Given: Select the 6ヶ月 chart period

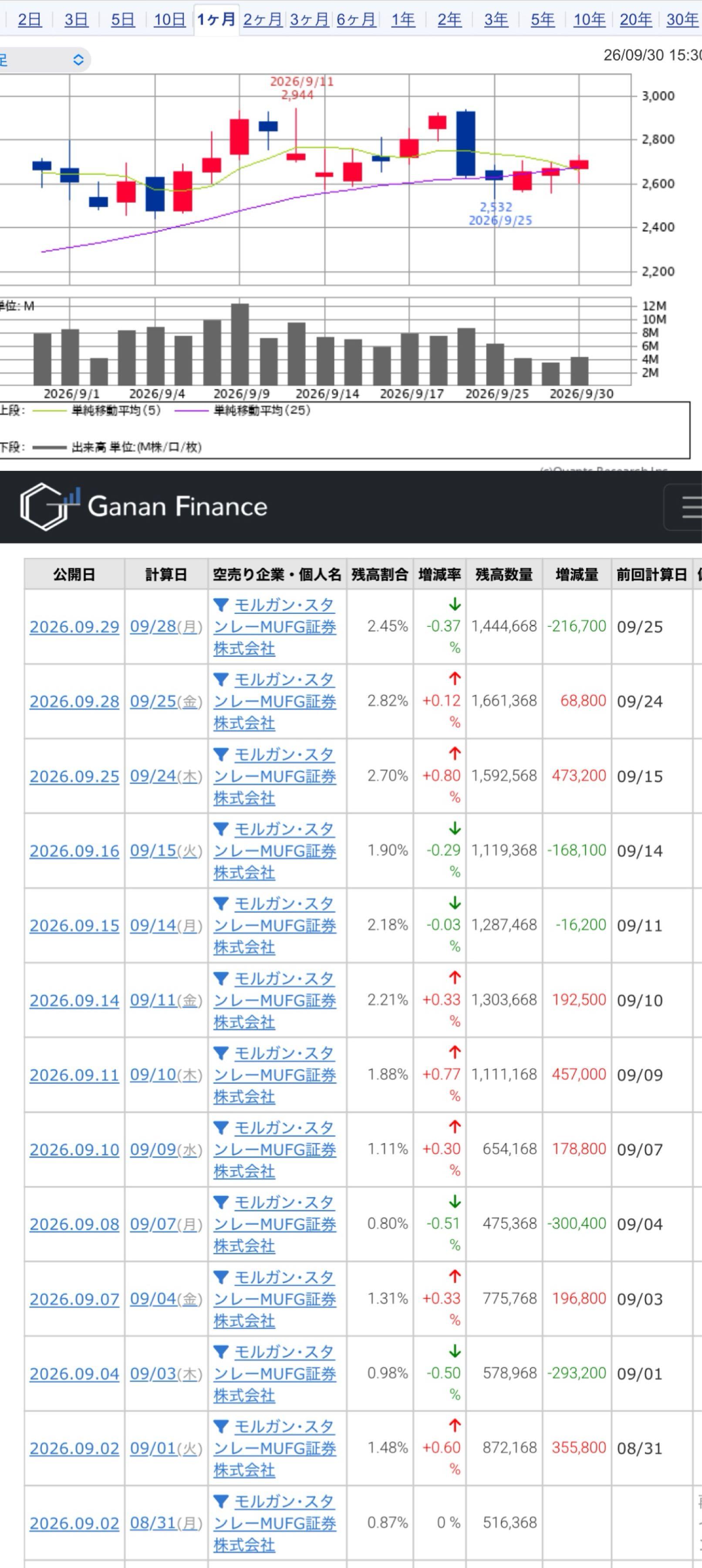Looking at the screenshot, I should [356, 20].
